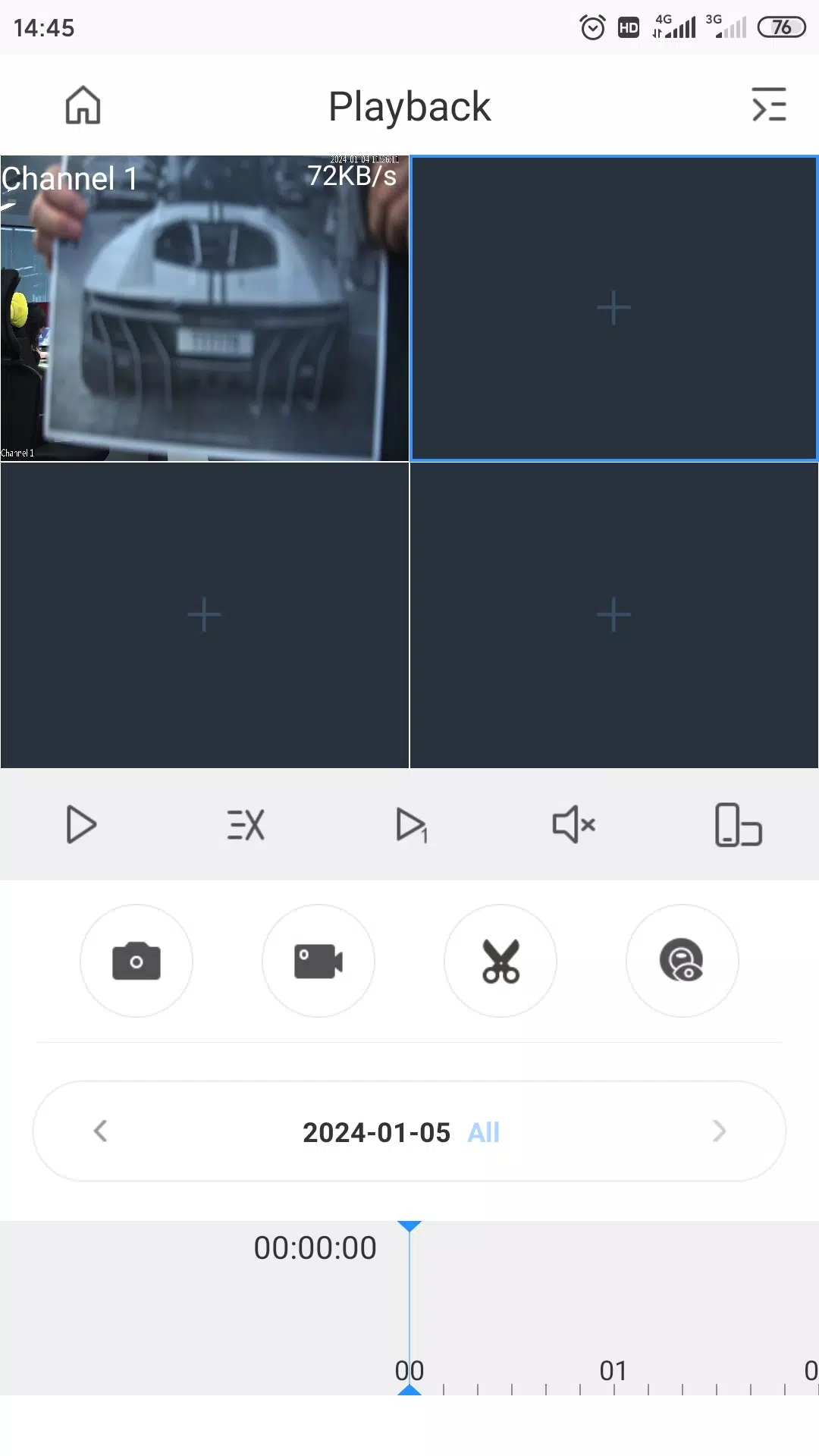819x1456 pixels.
Task: Go to the next date
Action: [719, 1131]
